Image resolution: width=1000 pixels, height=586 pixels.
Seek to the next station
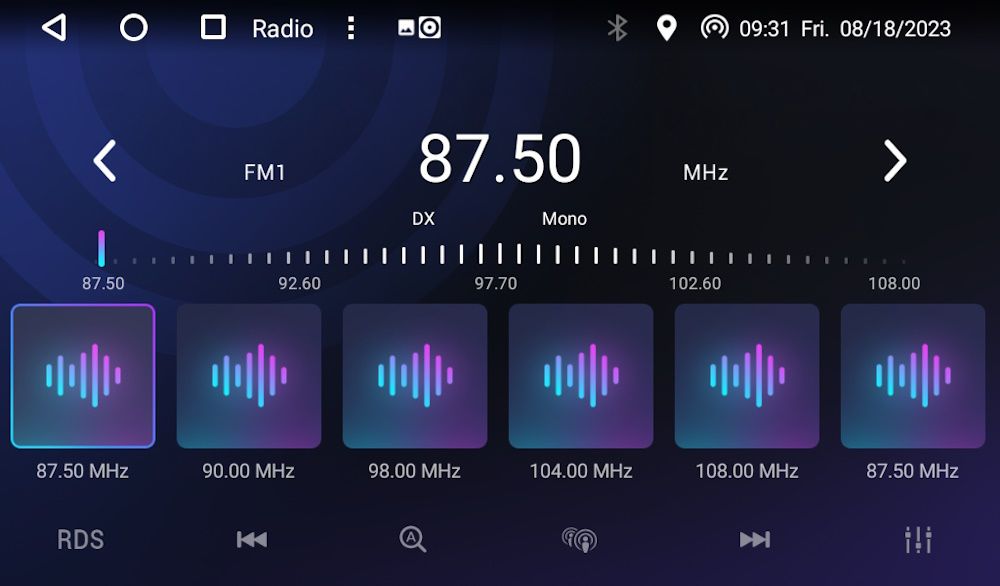(x=754, y=540)
